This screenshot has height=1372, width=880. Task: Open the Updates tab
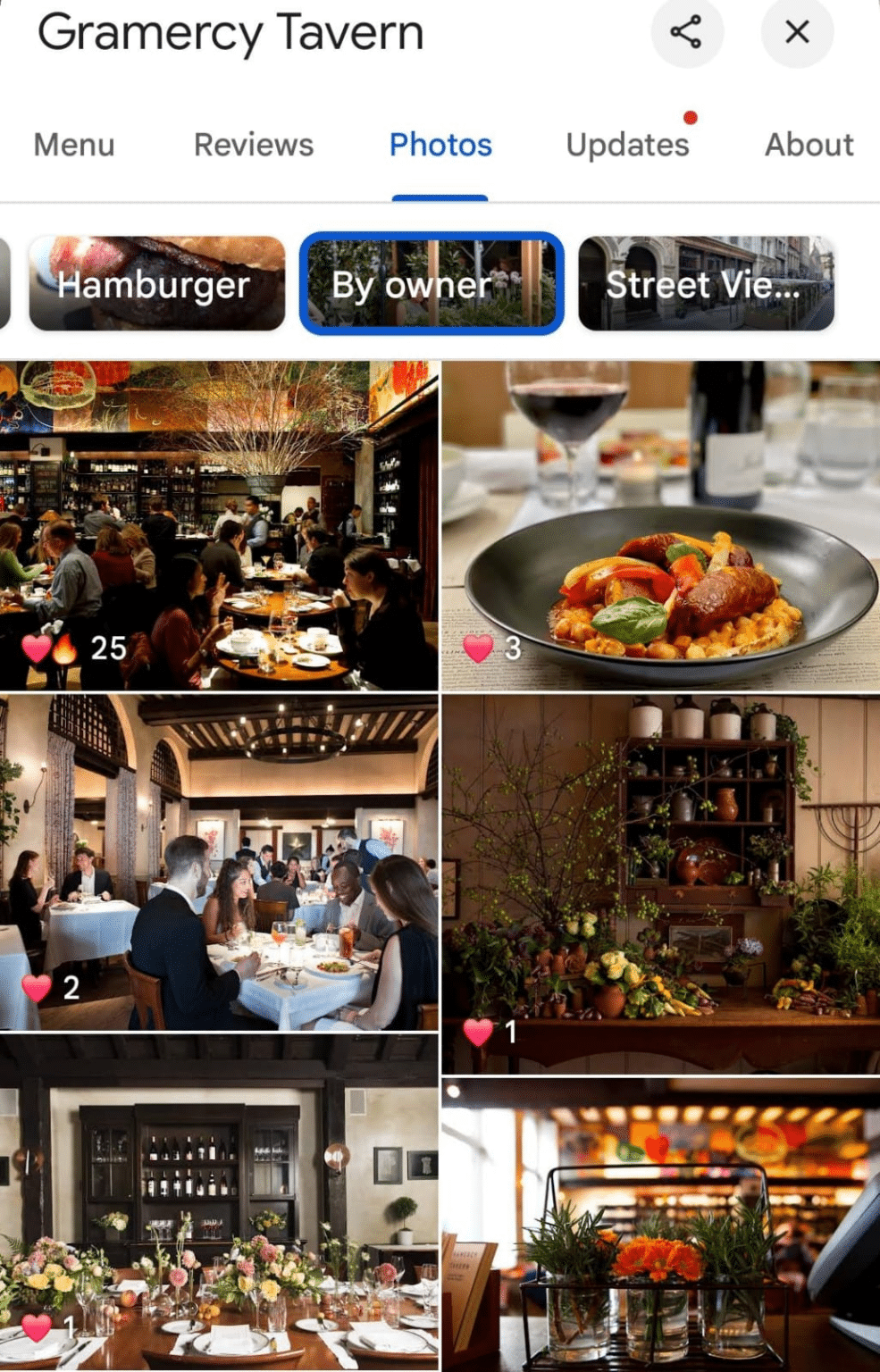point(626,145)
